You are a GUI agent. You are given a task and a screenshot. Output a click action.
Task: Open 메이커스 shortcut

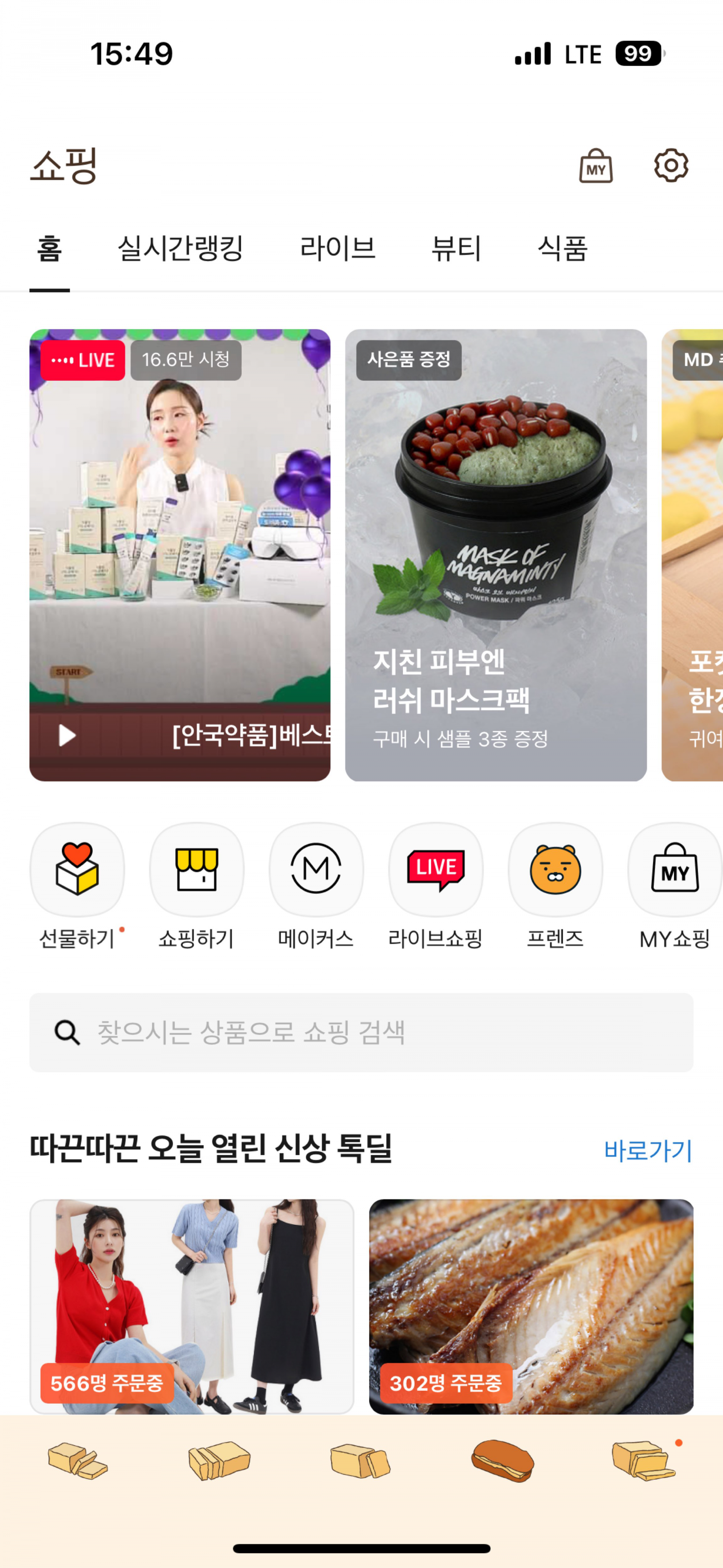click(316, 870)
